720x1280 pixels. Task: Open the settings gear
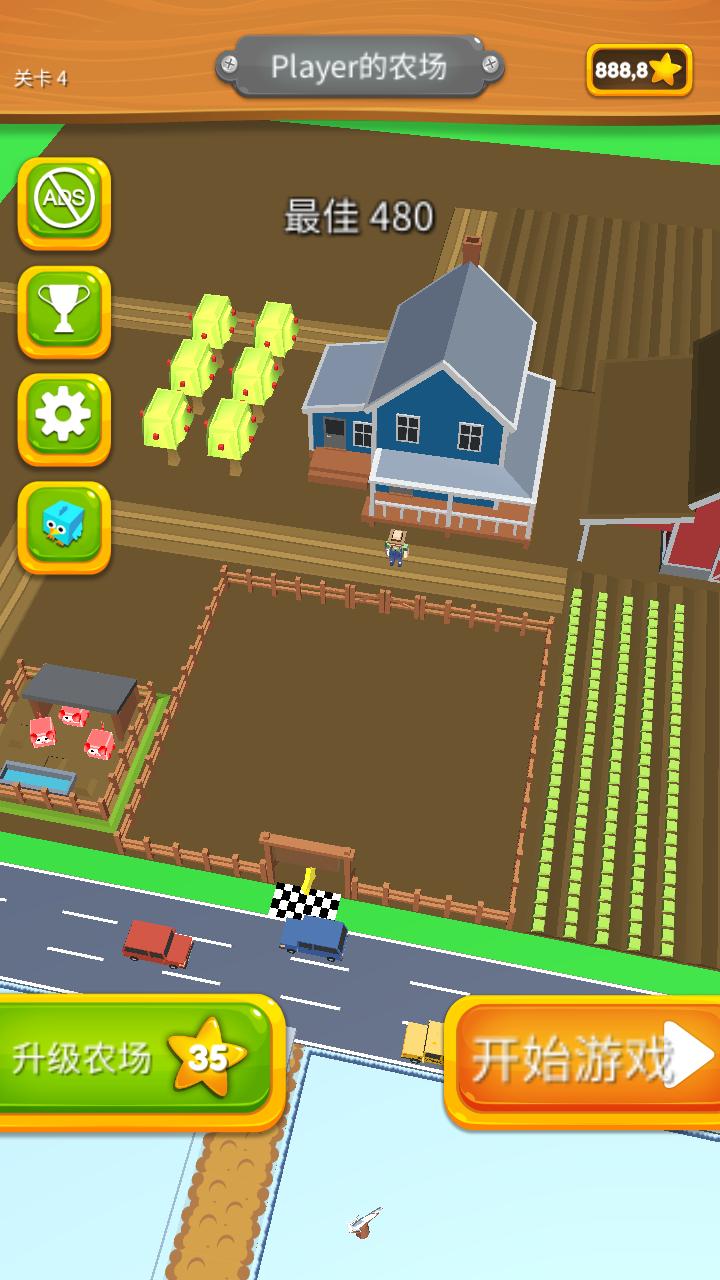click(64, 418)
